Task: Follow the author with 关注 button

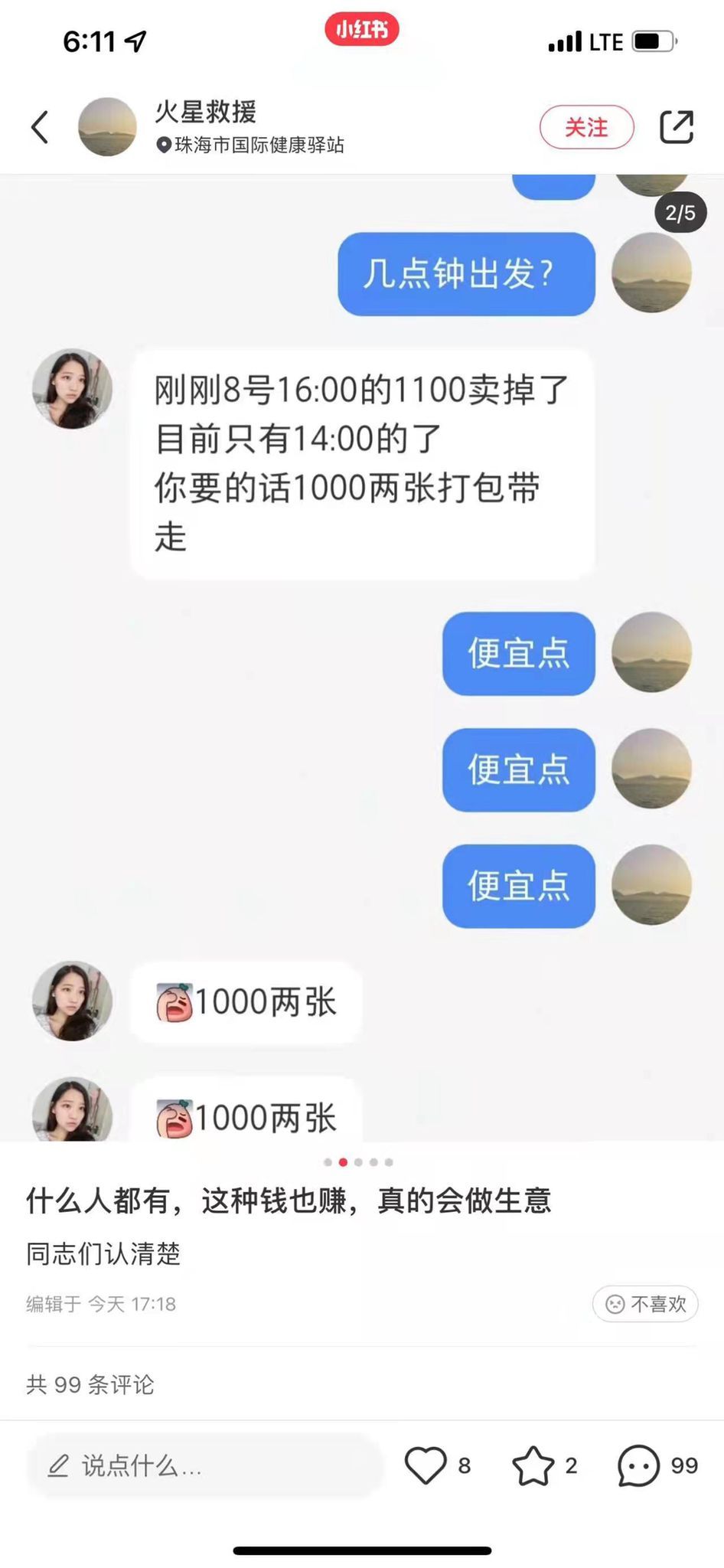Action: pos(586,127)
